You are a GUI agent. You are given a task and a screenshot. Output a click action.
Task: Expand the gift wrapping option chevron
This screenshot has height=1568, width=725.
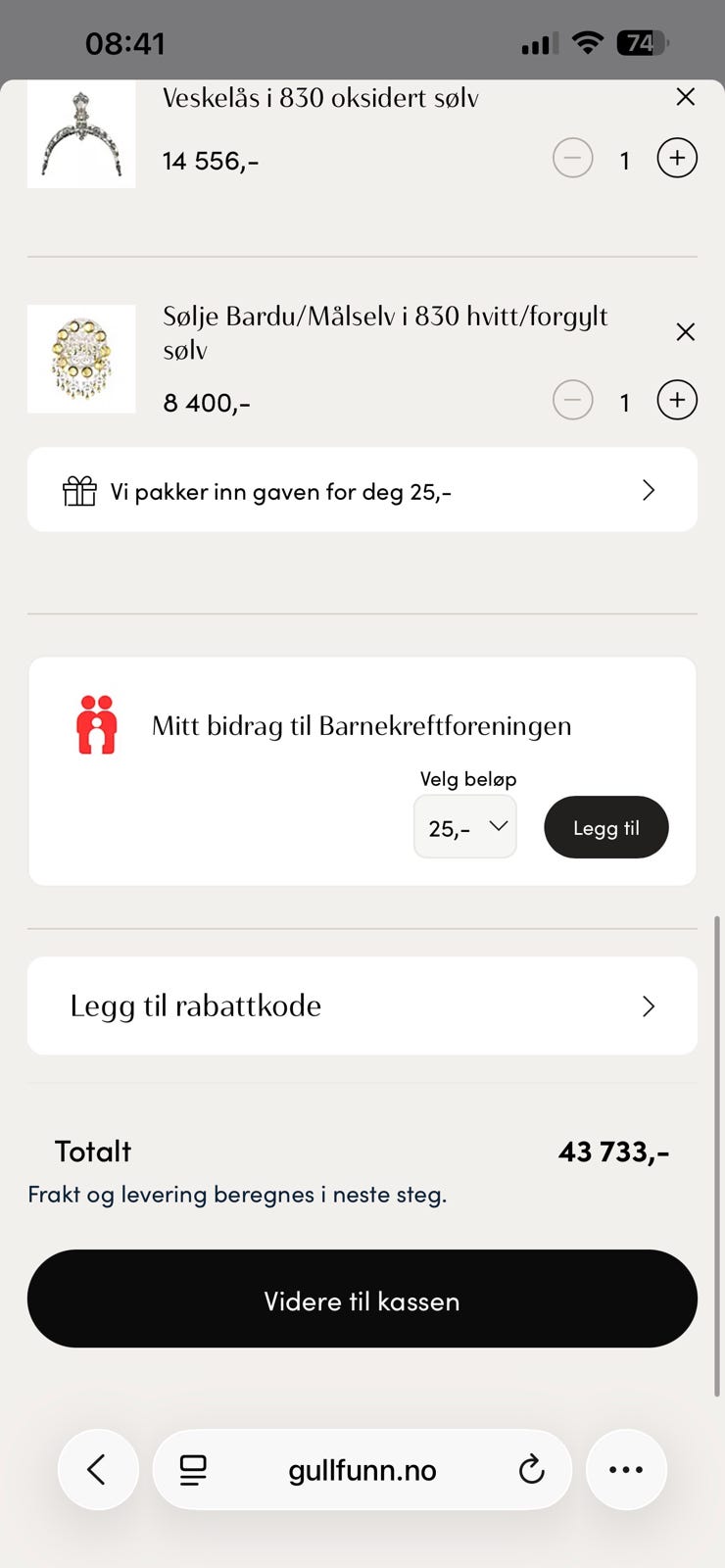(647, 490)
